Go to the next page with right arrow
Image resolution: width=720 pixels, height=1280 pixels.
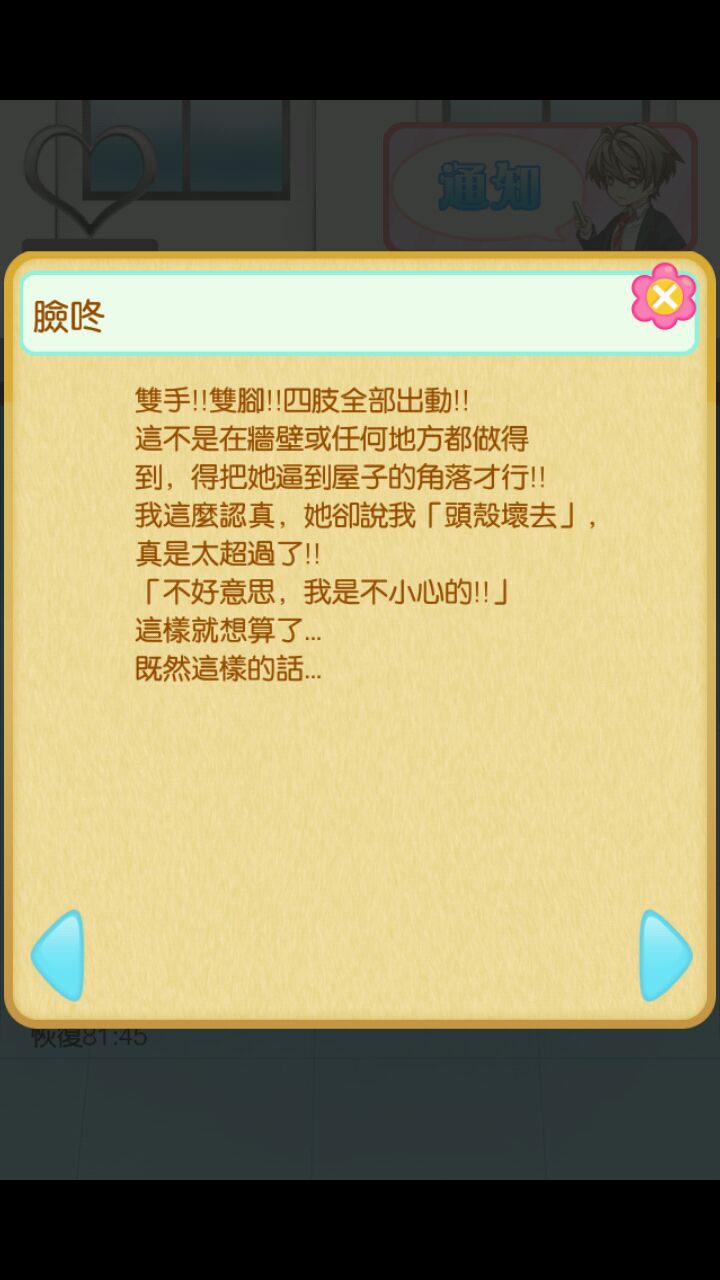tap(666, 956)
